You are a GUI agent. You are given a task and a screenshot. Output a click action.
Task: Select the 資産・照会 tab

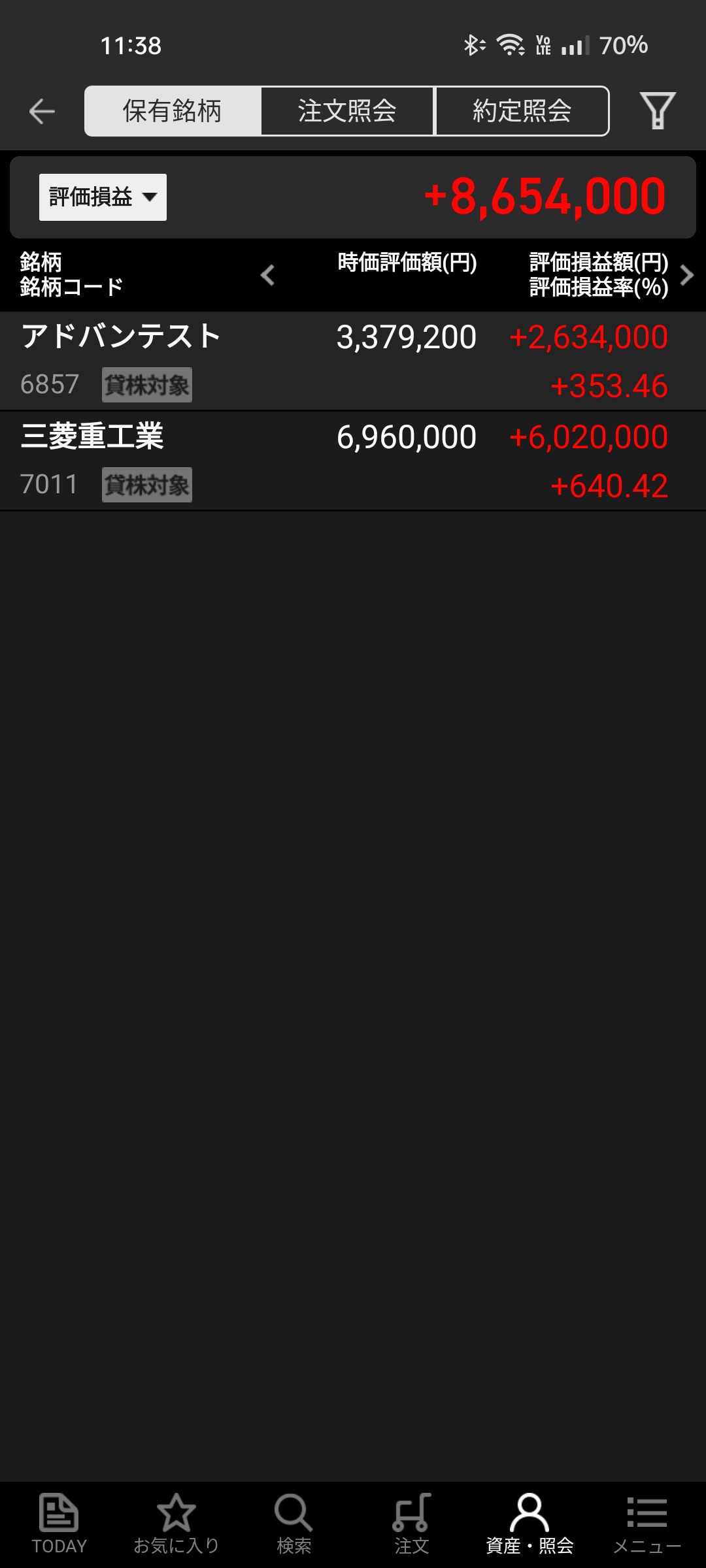[529, 1524]
